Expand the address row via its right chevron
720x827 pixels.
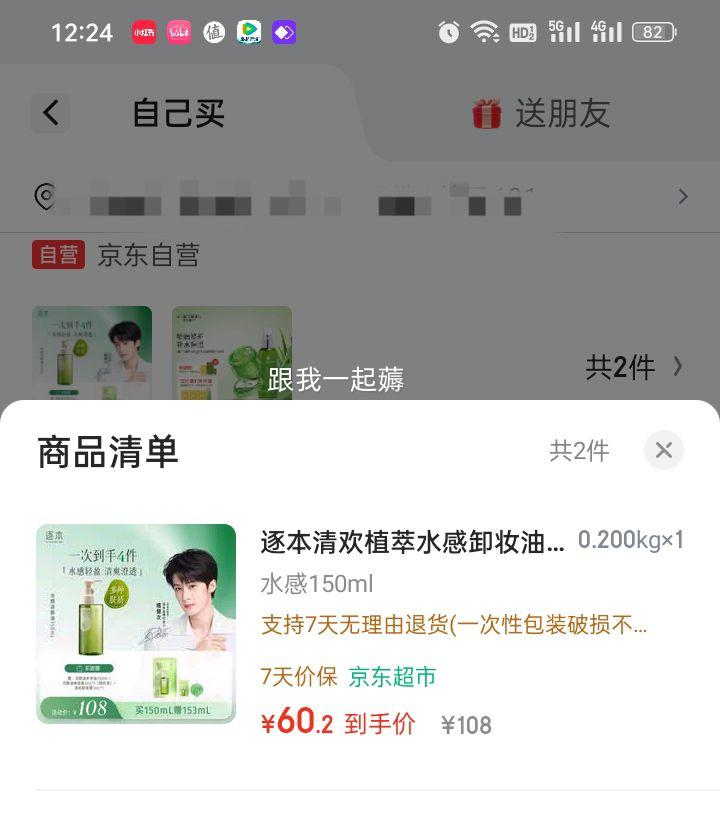684,196
